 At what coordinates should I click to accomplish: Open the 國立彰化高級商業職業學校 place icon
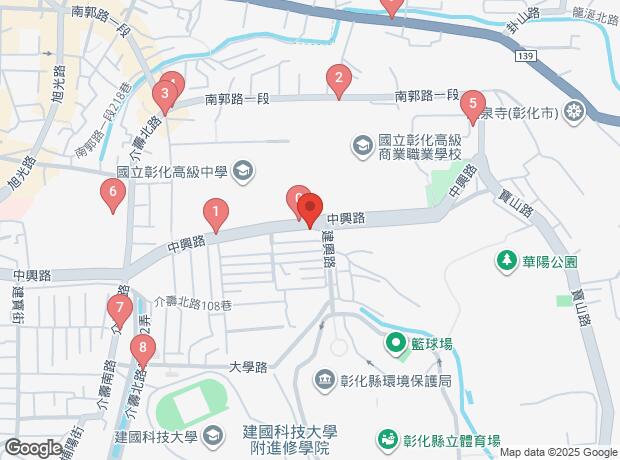362,146
